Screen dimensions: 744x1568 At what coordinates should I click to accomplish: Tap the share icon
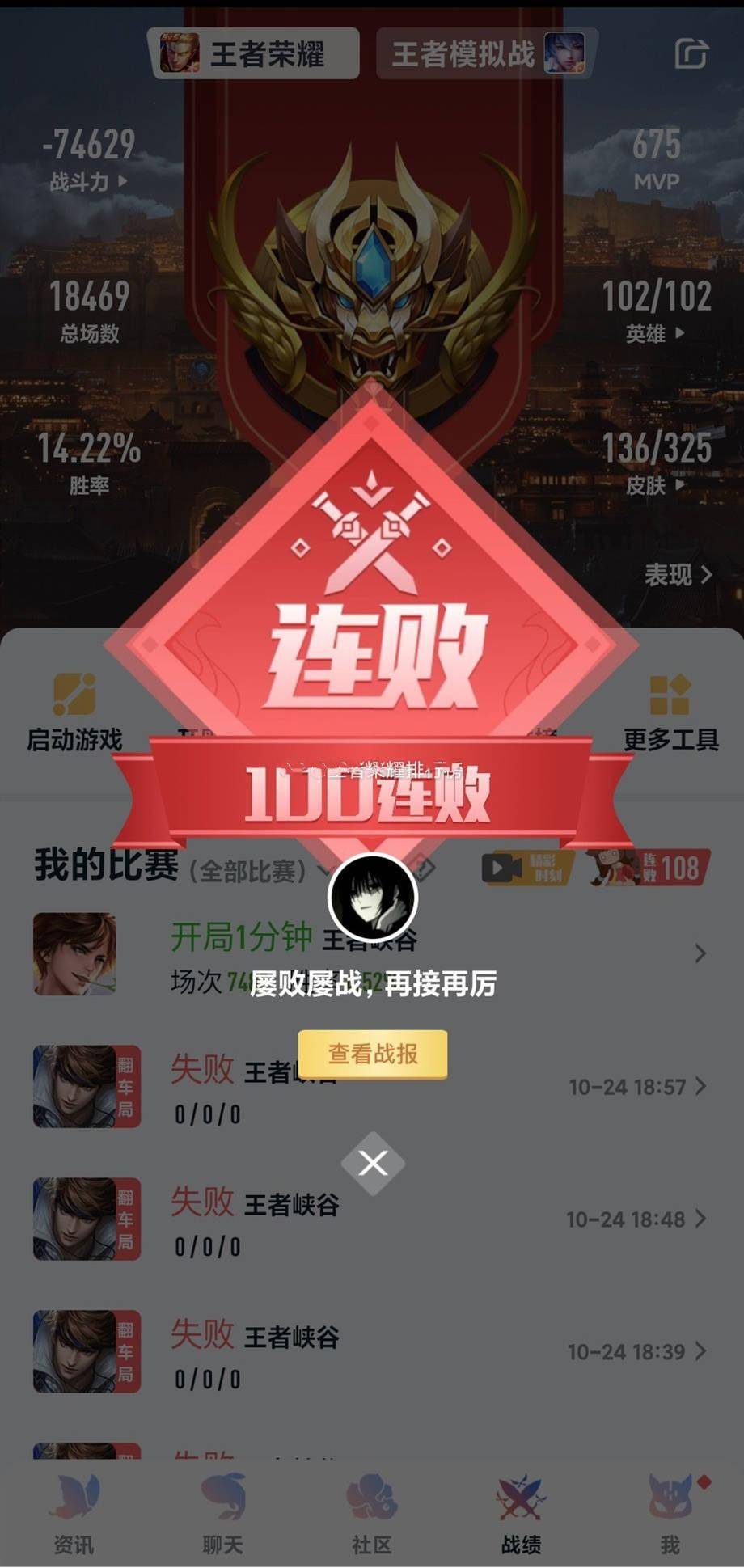(x=691, y=54)
